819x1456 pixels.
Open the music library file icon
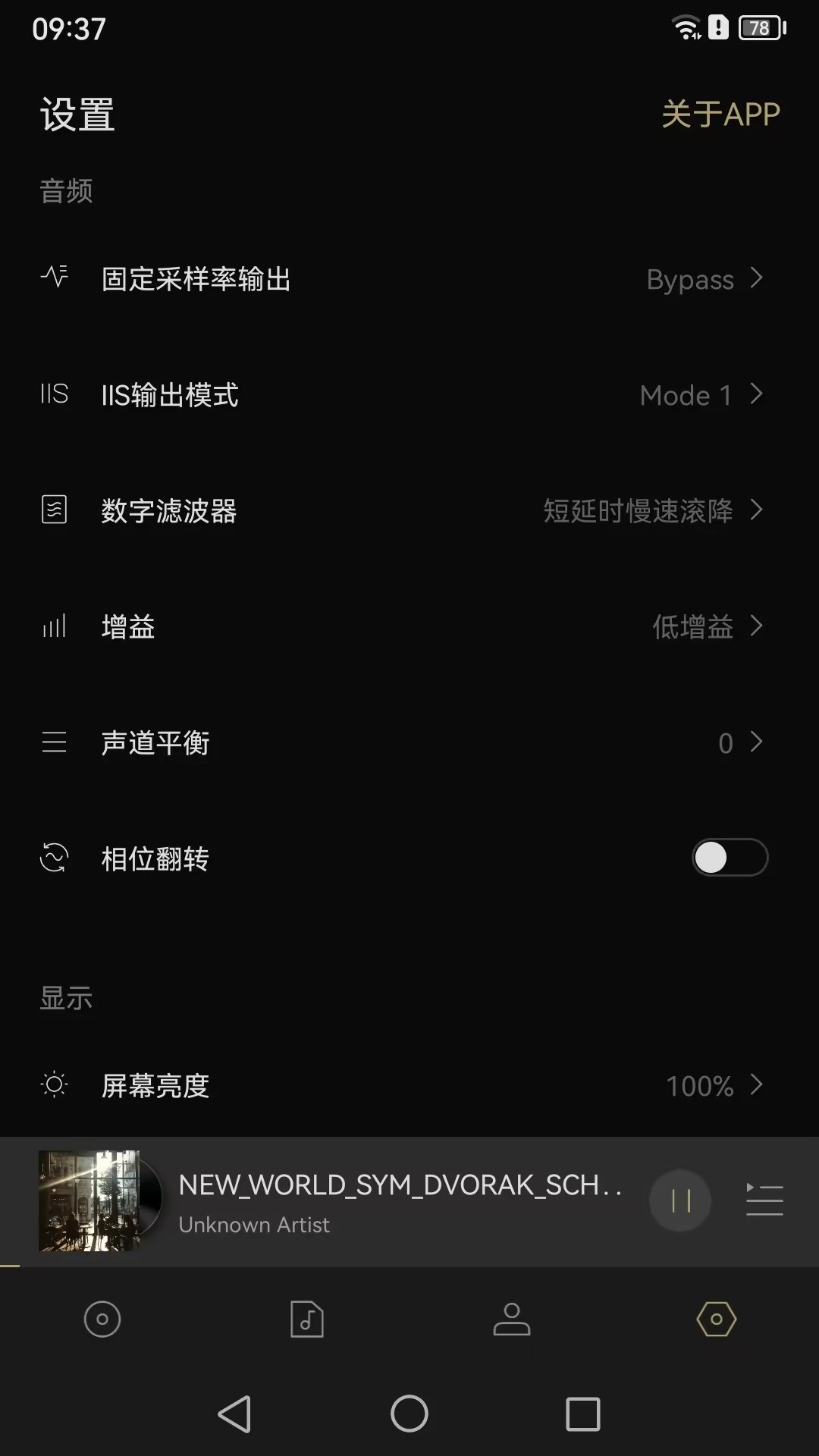[x=307, y=1319]
